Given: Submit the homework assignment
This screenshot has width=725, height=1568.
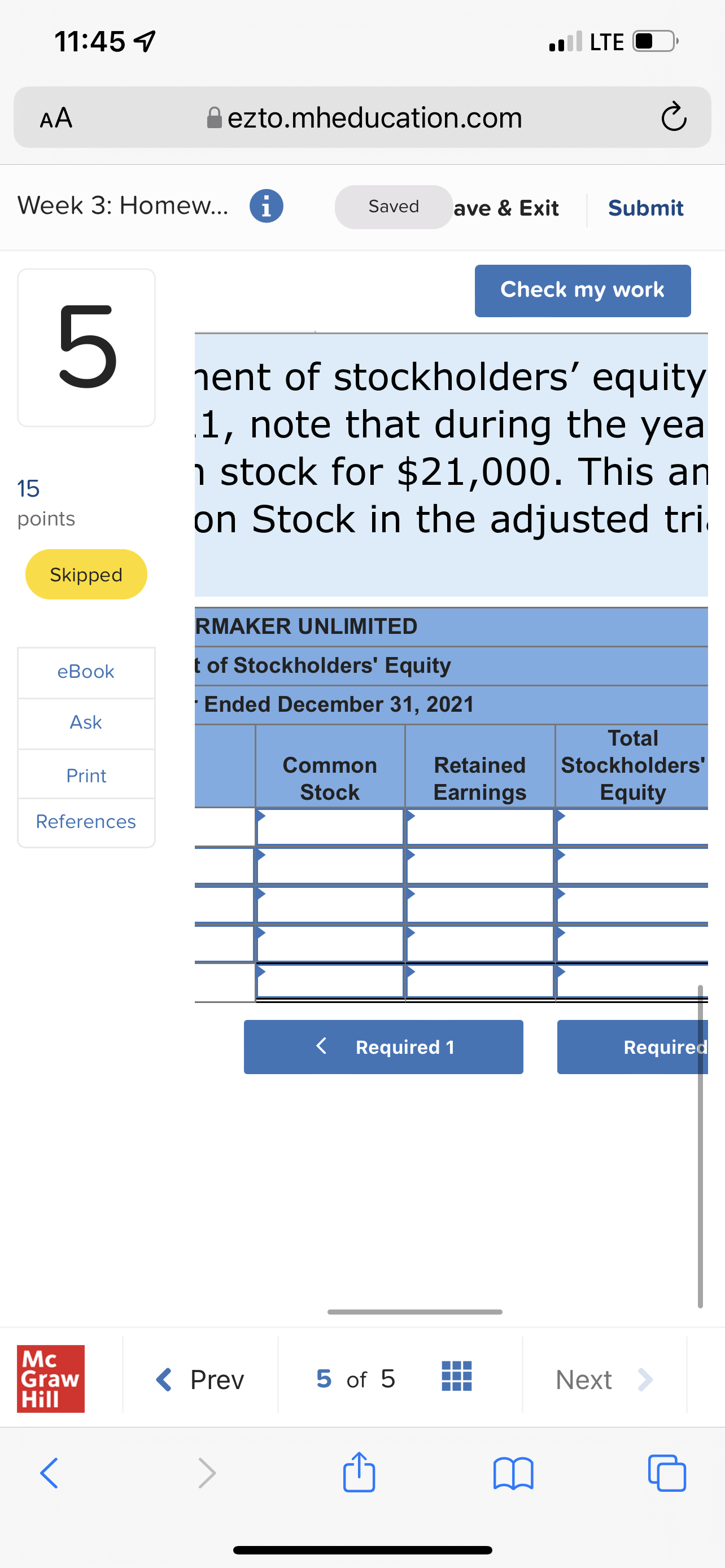Looking at the screenshot, I should coord(645,208).
